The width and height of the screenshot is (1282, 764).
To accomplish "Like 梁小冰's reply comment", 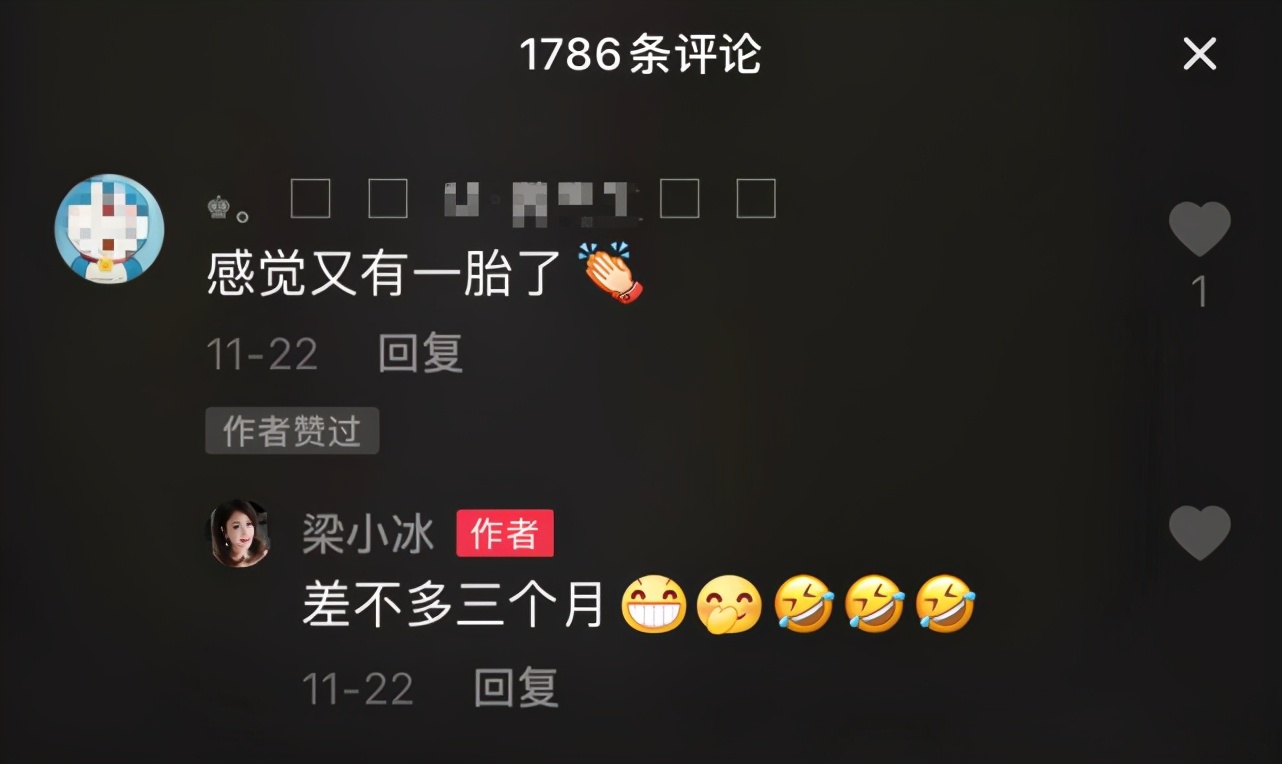I will (x=1199, y=533).
